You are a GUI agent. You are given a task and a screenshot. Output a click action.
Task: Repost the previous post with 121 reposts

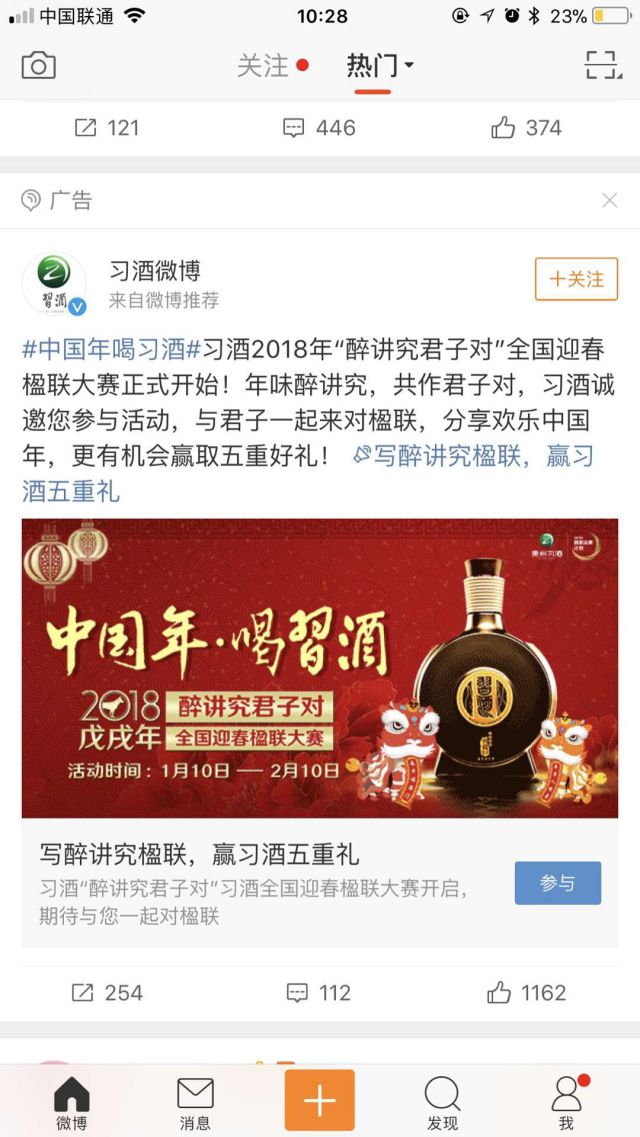point(107,128)
